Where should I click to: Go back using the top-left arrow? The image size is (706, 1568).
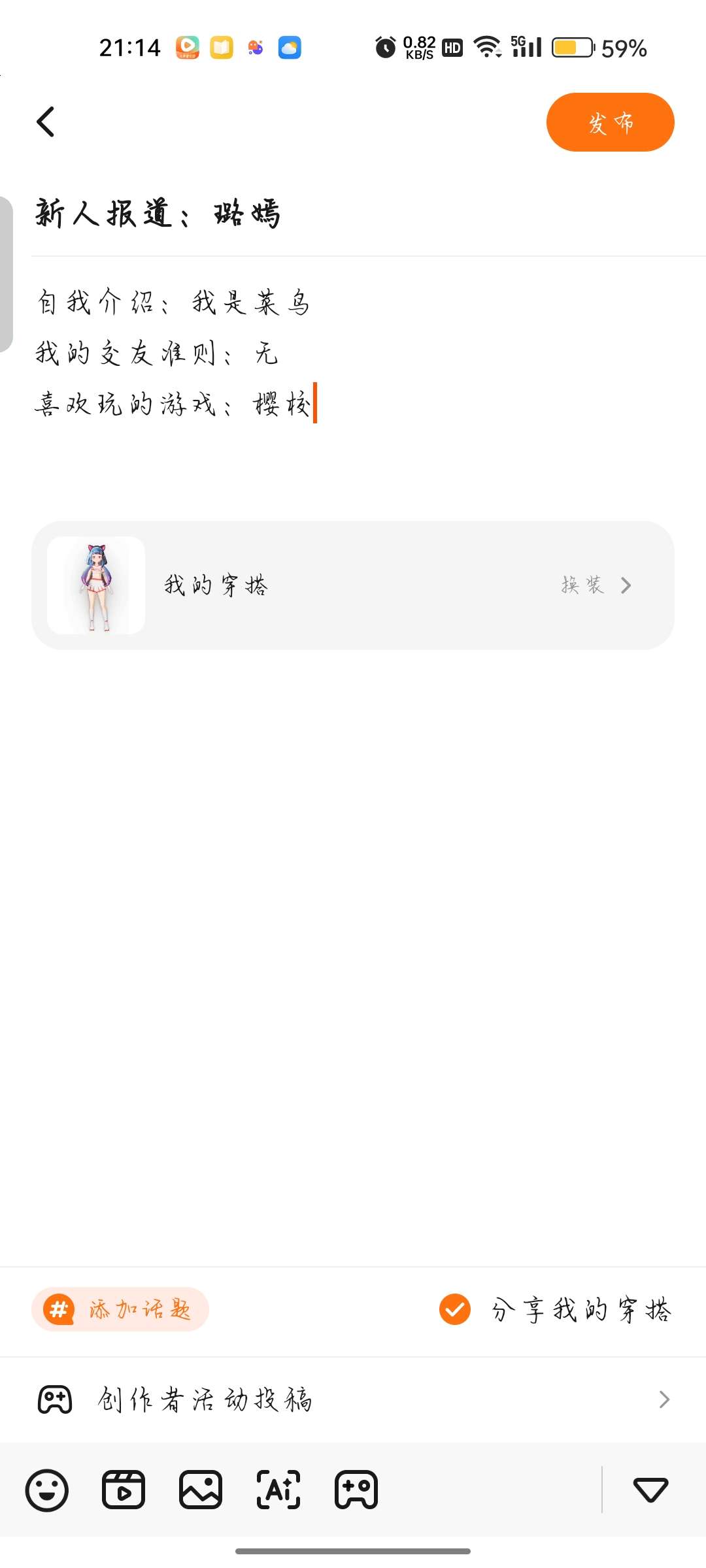click(x=45, y=122)
